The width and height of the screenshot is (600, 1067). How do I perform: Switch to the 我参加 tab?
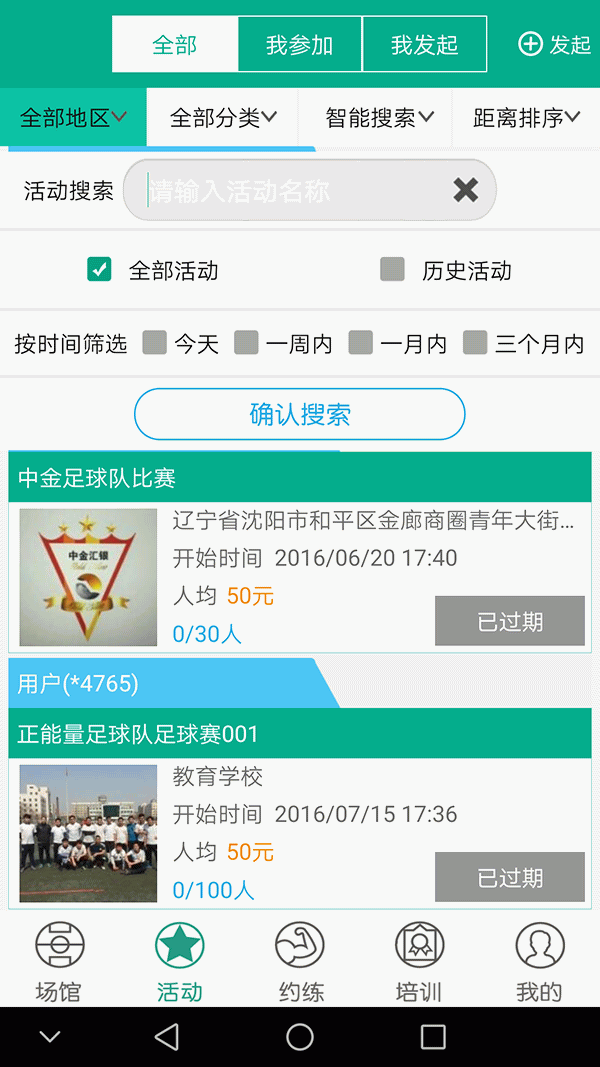click(x=299, y=45)
